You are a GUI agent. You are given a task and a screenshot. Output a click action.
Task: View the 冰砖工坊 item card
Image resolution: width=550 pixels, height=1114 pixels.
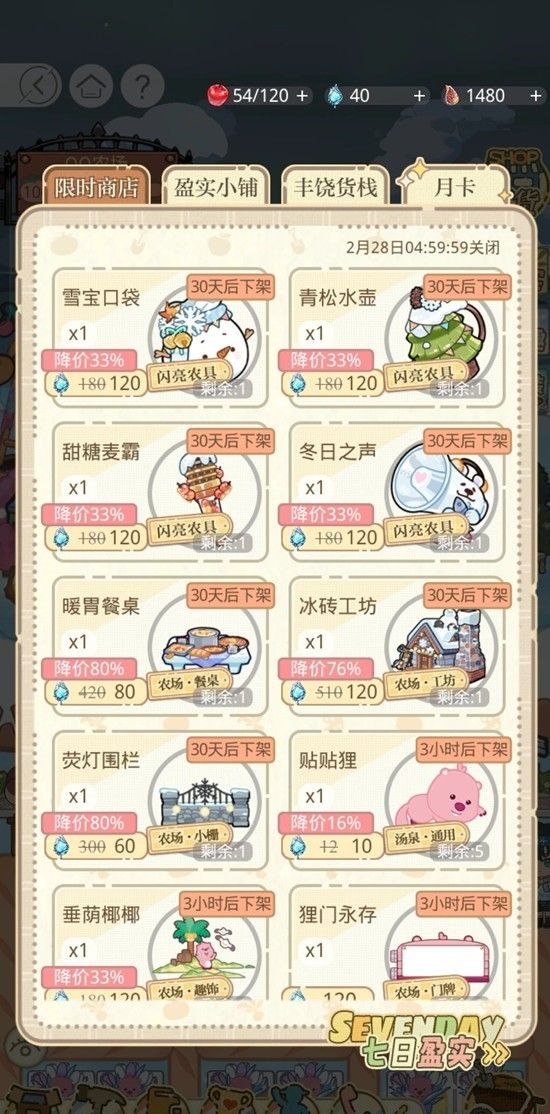397,646
